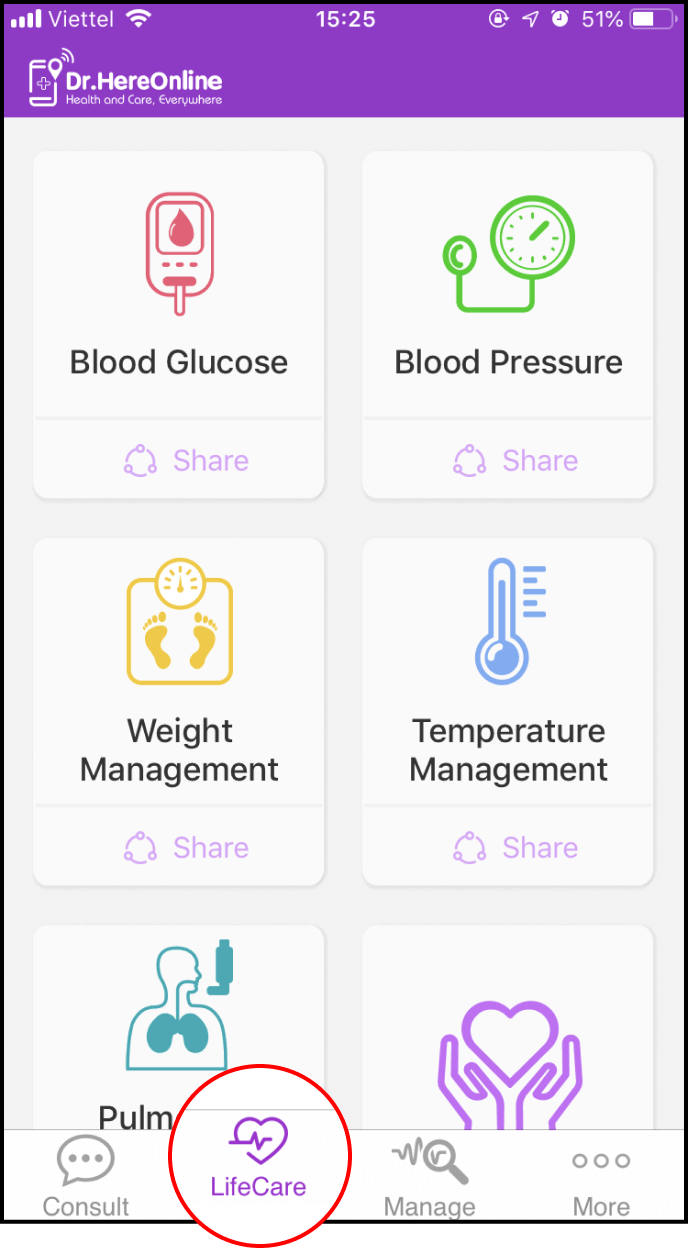Open the Blood Pressure card
The image size is (688, 1248).
508,285
